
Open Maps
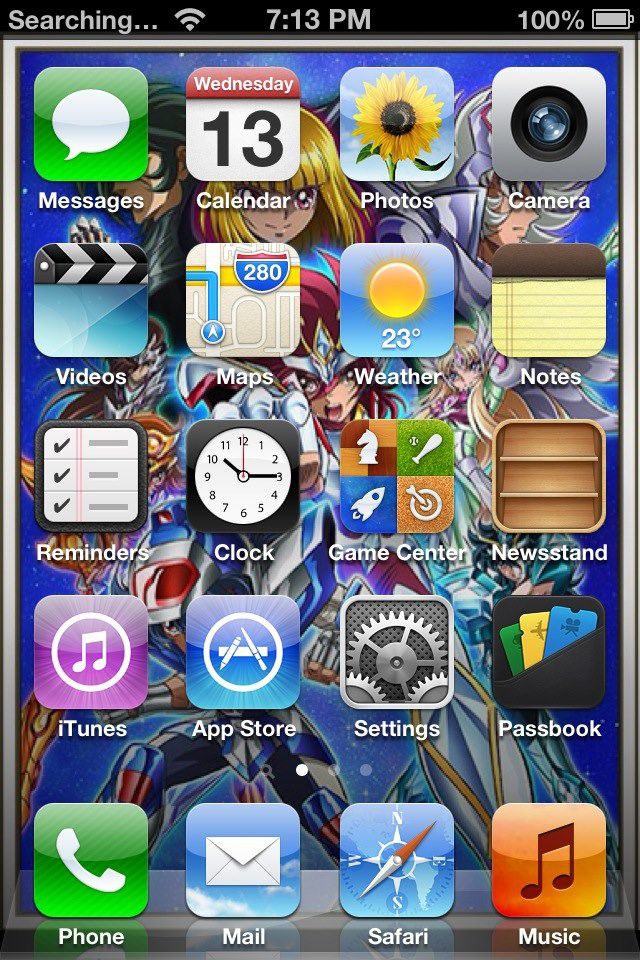243,300
